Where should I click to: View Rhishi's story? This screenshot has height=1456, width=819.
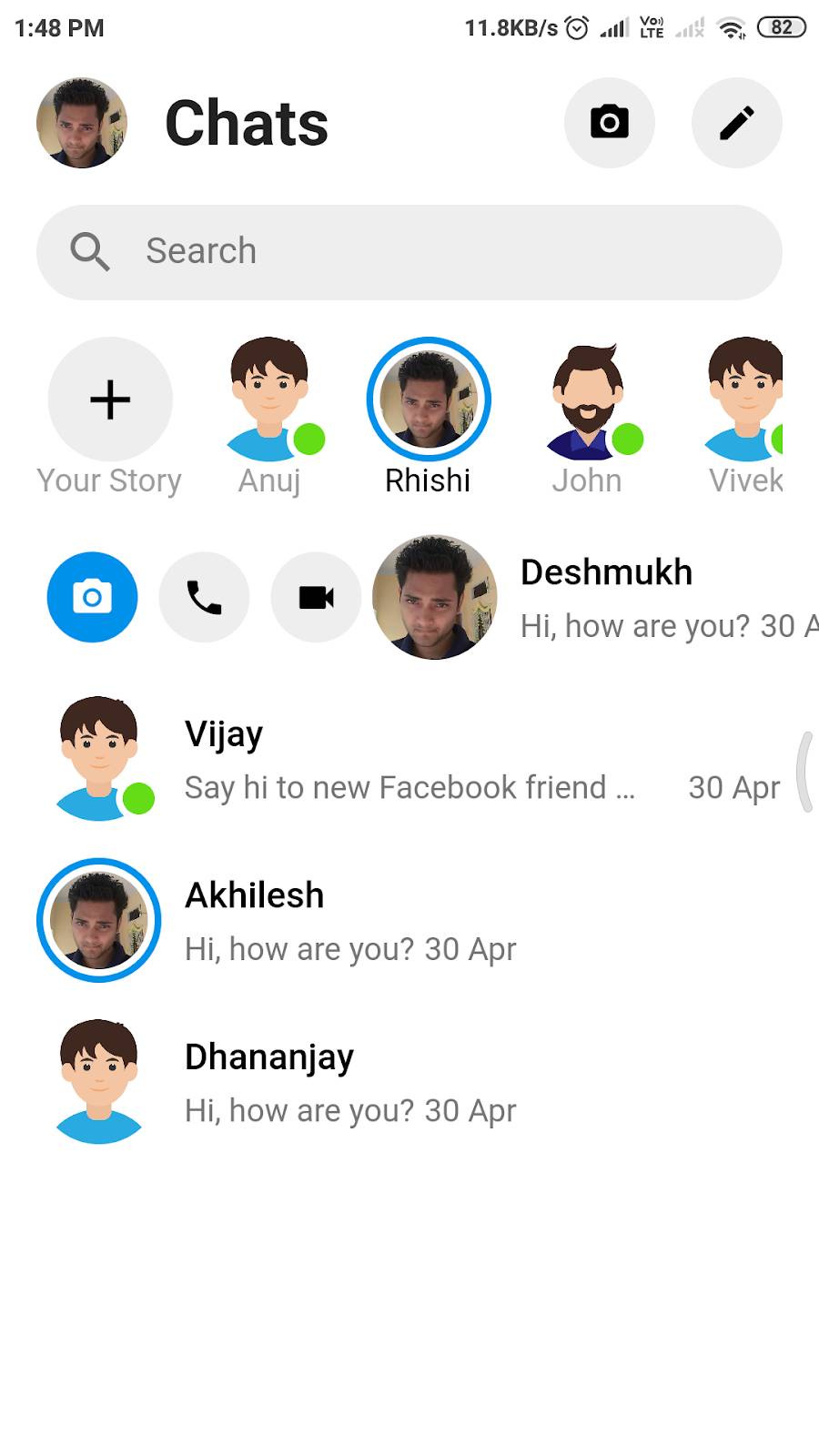428,399
